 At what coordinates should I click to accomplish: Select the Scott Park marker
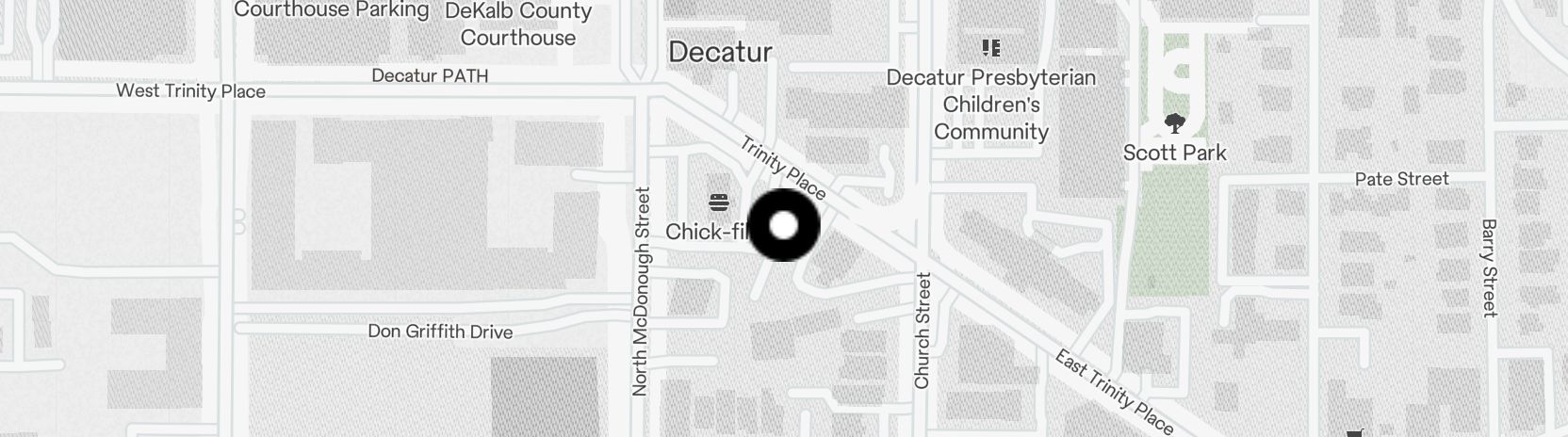click(1174, 122)
